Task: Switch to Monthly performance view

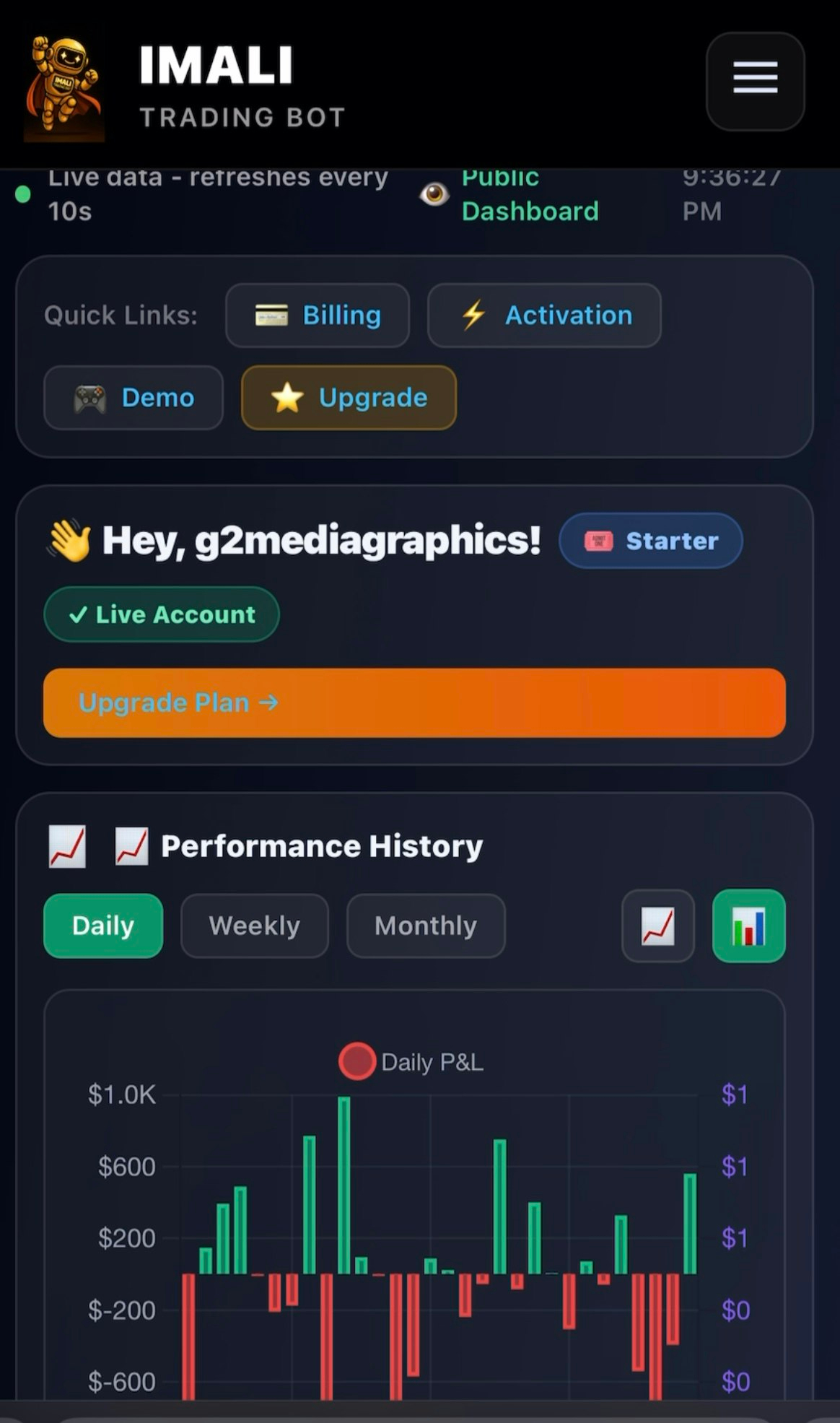Action: 426,926
